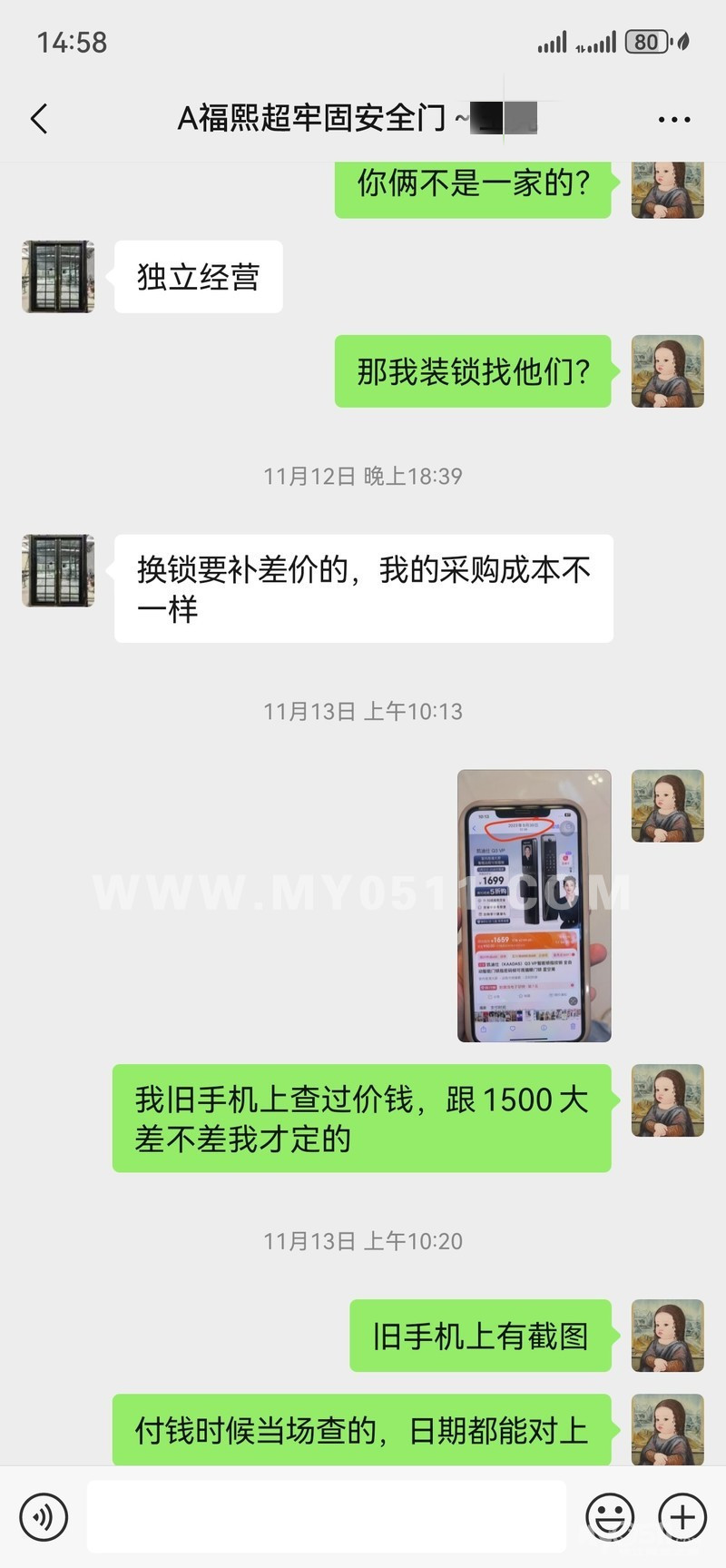Open the plus attachments menu

682,1516
